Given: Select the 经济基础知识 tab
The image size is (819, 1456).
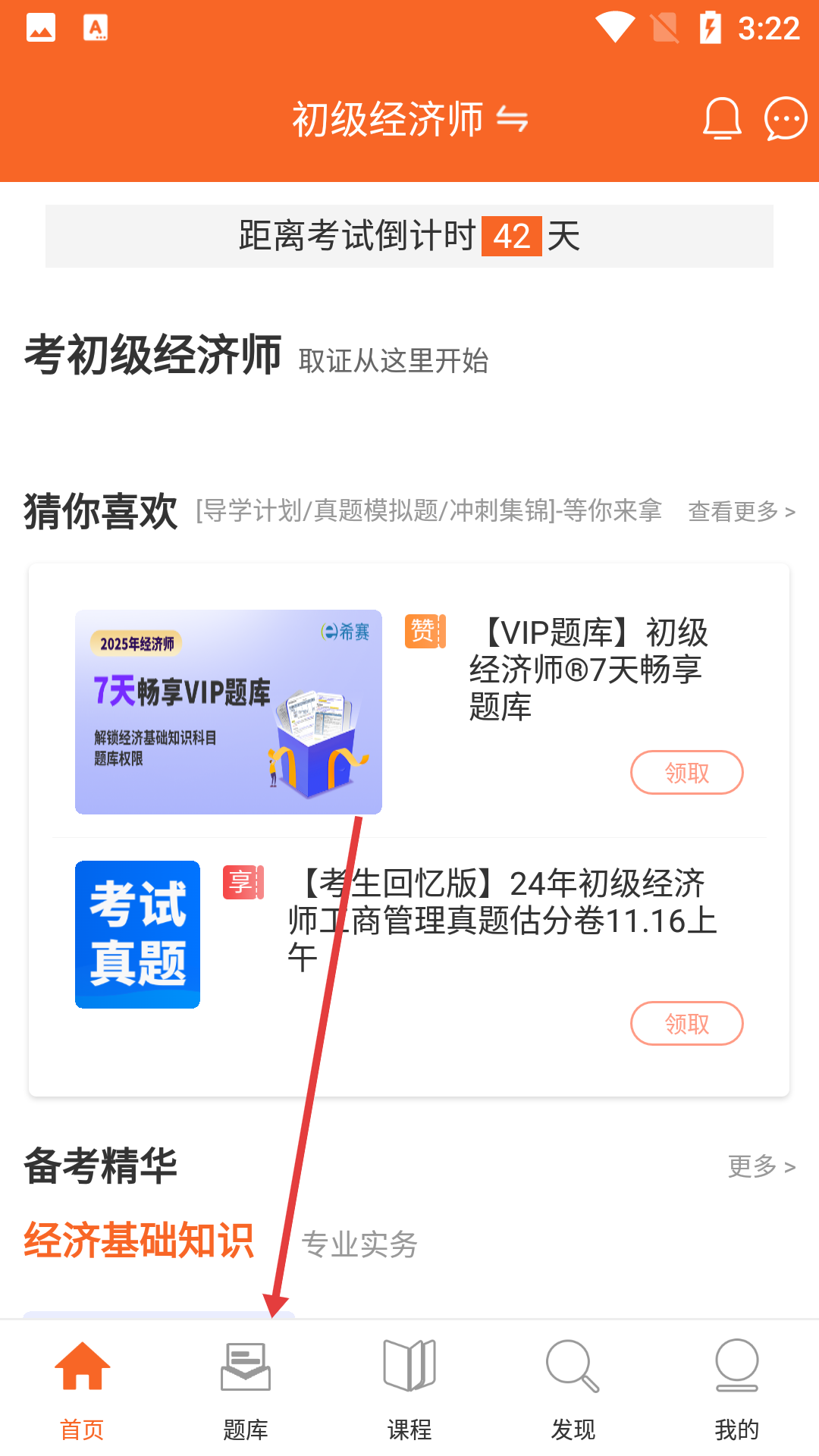Looking at the screenshot, I should pos(139,1241).
